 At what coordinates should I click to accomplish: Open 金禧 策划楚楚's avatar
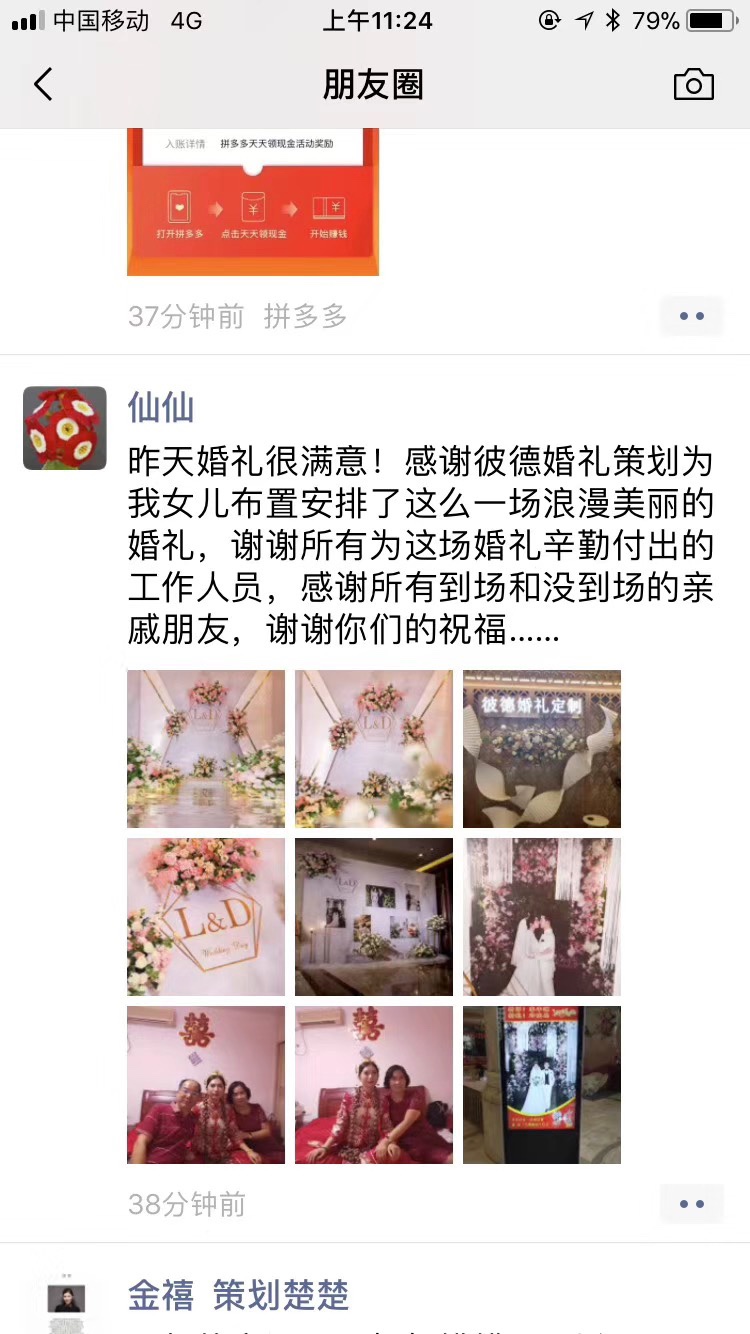point(65,1304)
